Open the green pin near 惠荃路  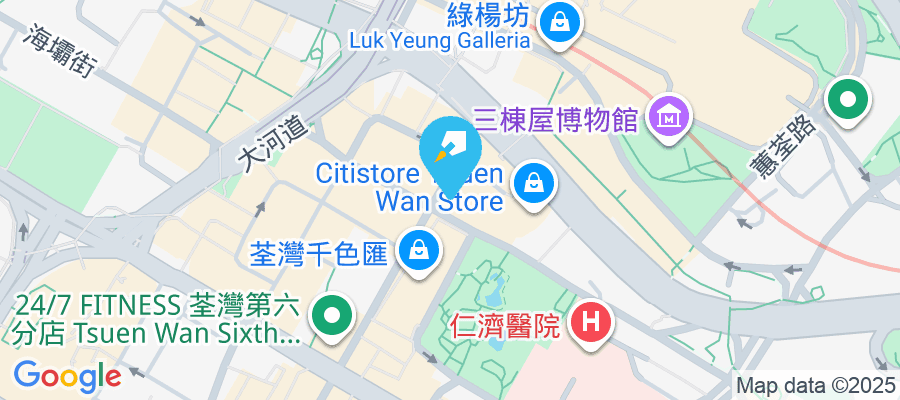click(848, 101)
